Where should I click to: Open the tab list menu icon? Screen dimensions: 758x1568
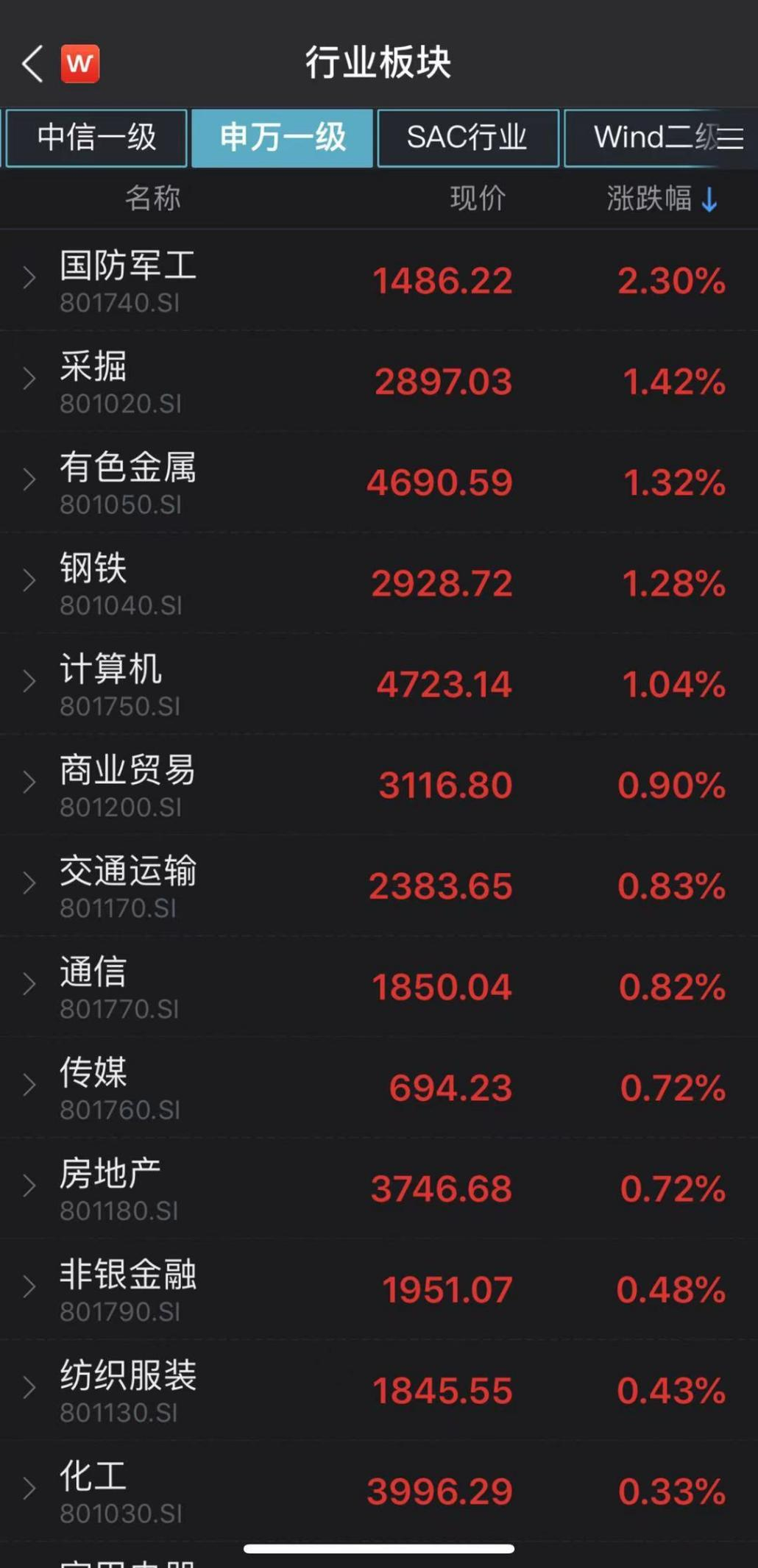tap(731, 138)
